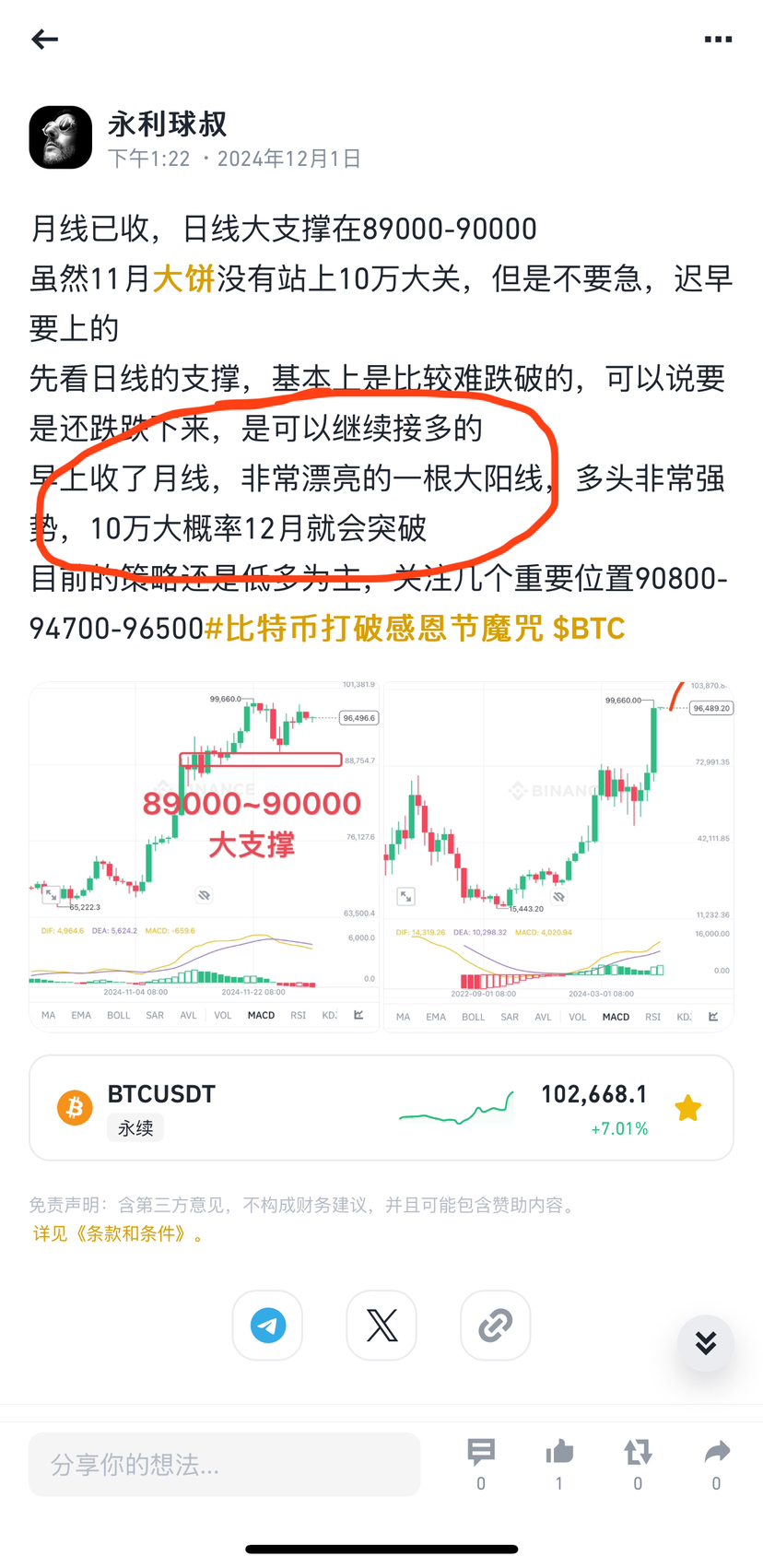This screenshot has height=1568, width=763.
Task: Repost this post
Action: point(638,1454)
